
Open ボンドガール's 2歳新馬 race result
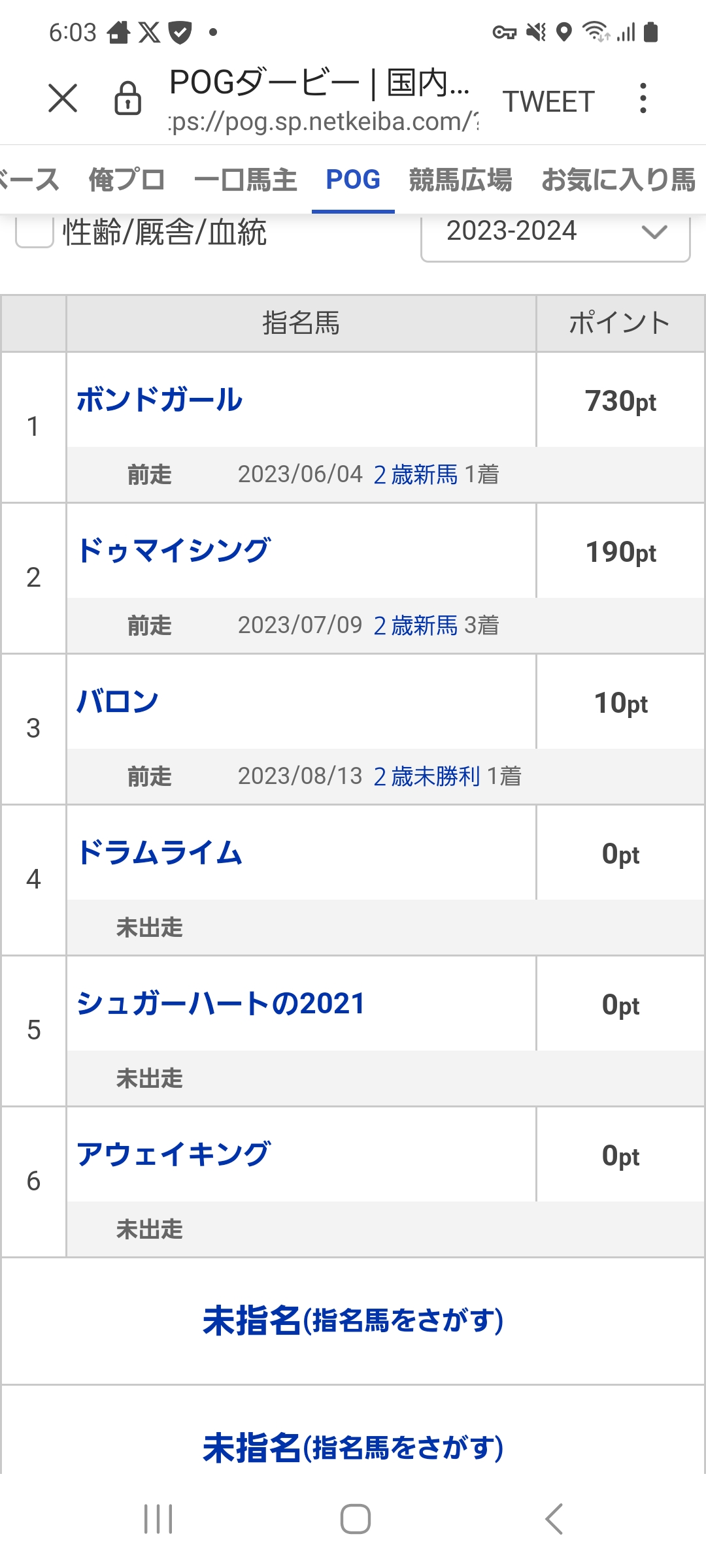click(415, 474)
